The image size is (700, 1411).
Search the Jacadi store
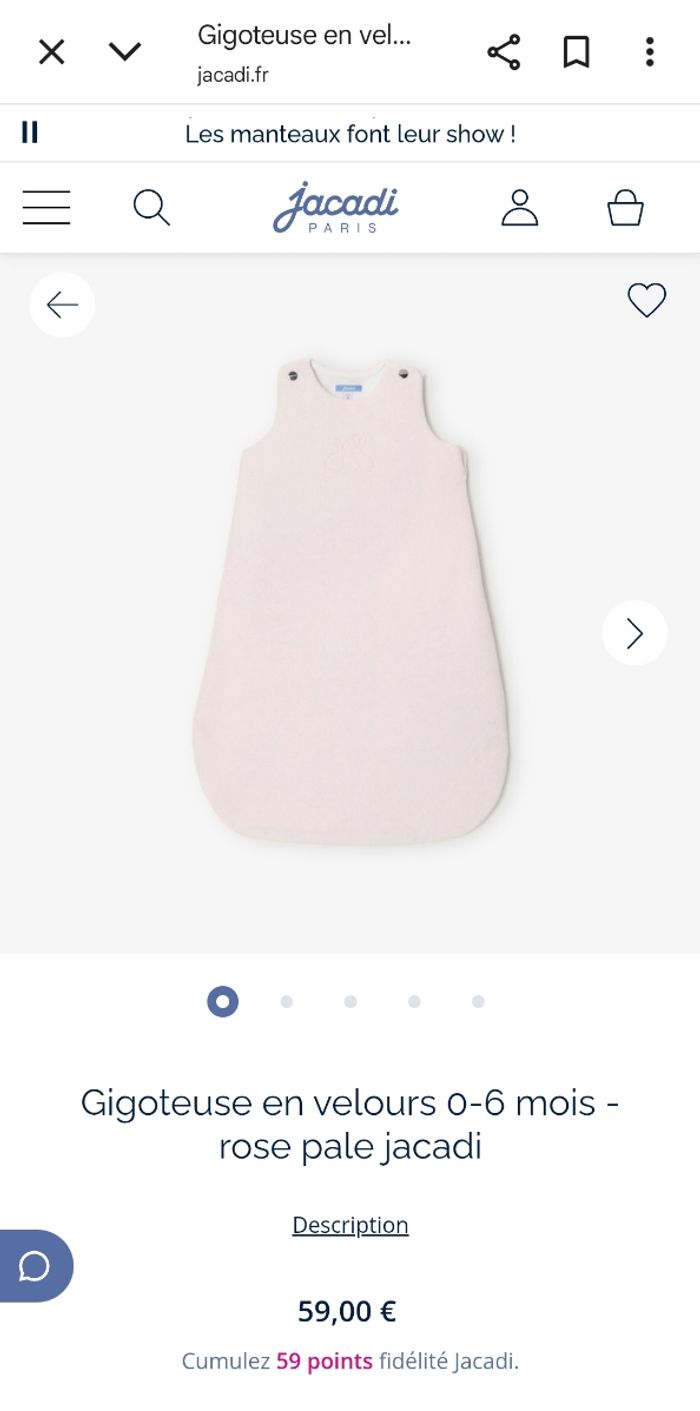point(152,207)
